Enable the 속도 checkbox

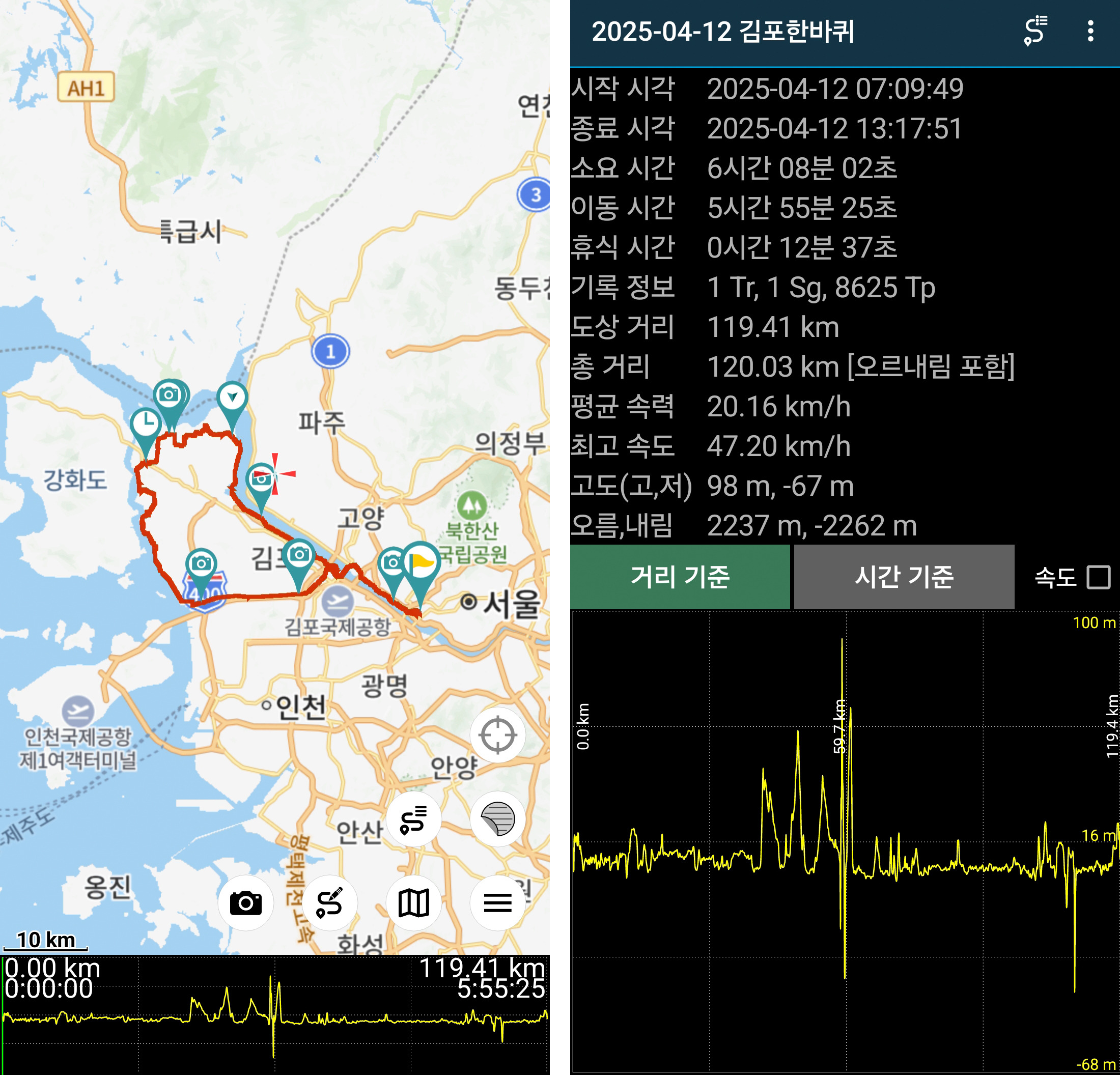click(1098, 577)
